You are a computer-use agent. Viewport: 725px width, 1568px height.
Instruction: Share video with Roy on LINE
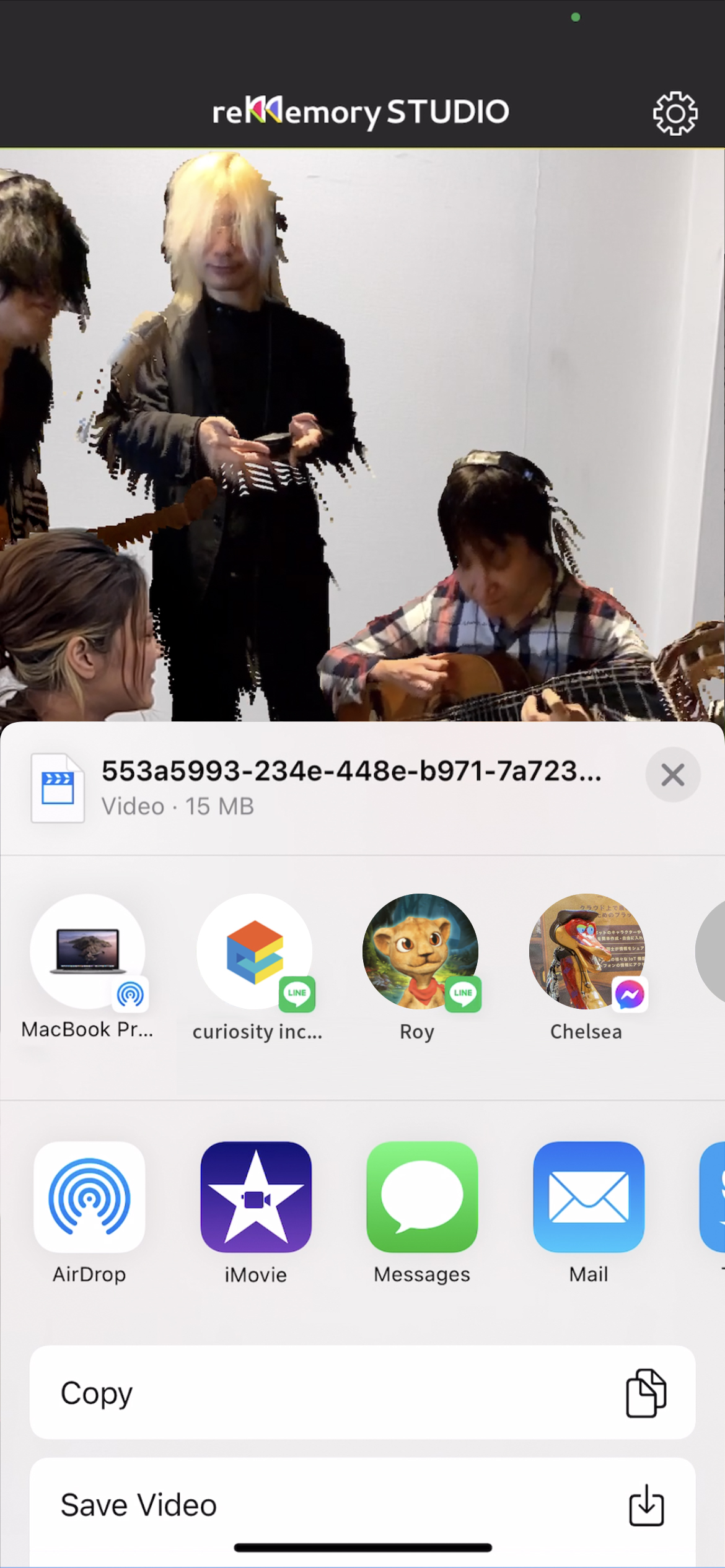coord(421,952)
